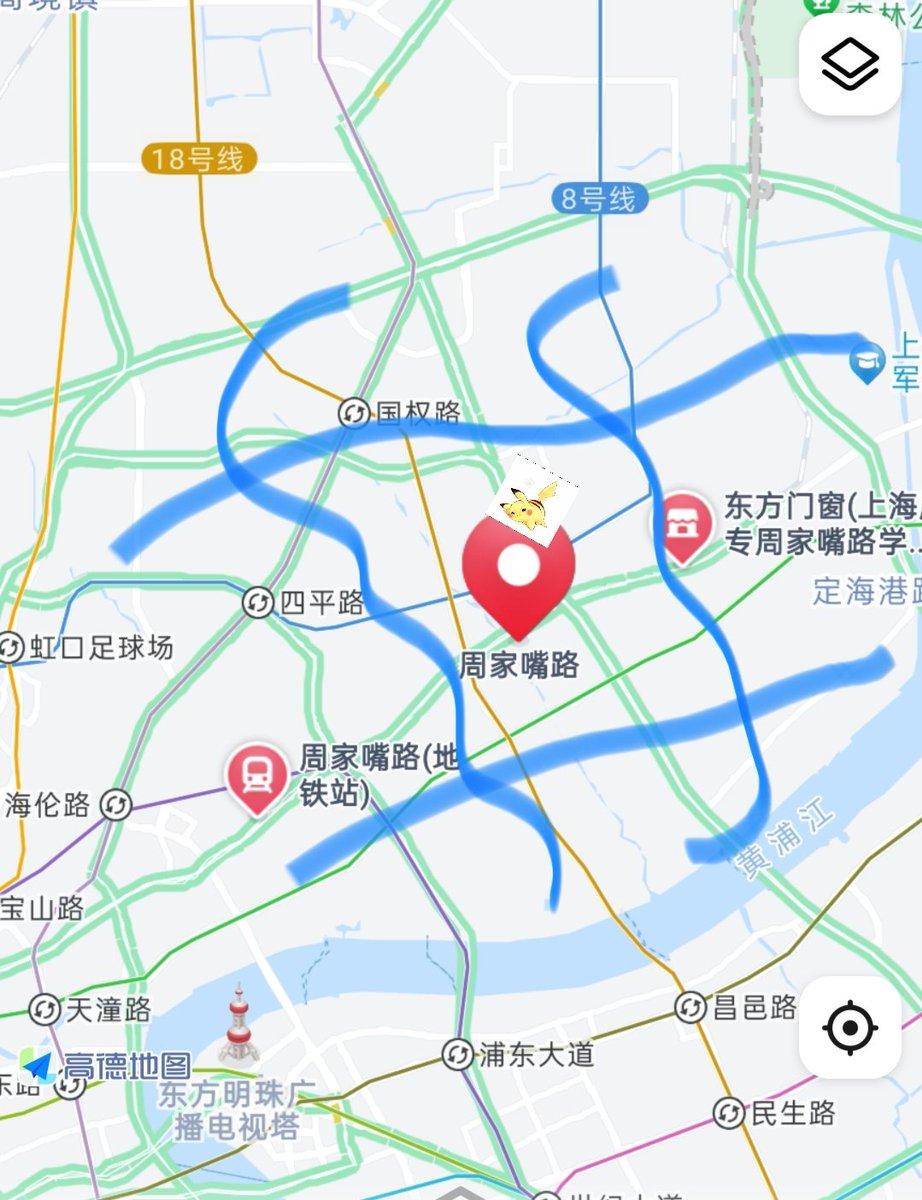The width and height of the screenshot is (922, 1200).
Task: Select 虹口足球场 station marker
Action: (10, 648)
